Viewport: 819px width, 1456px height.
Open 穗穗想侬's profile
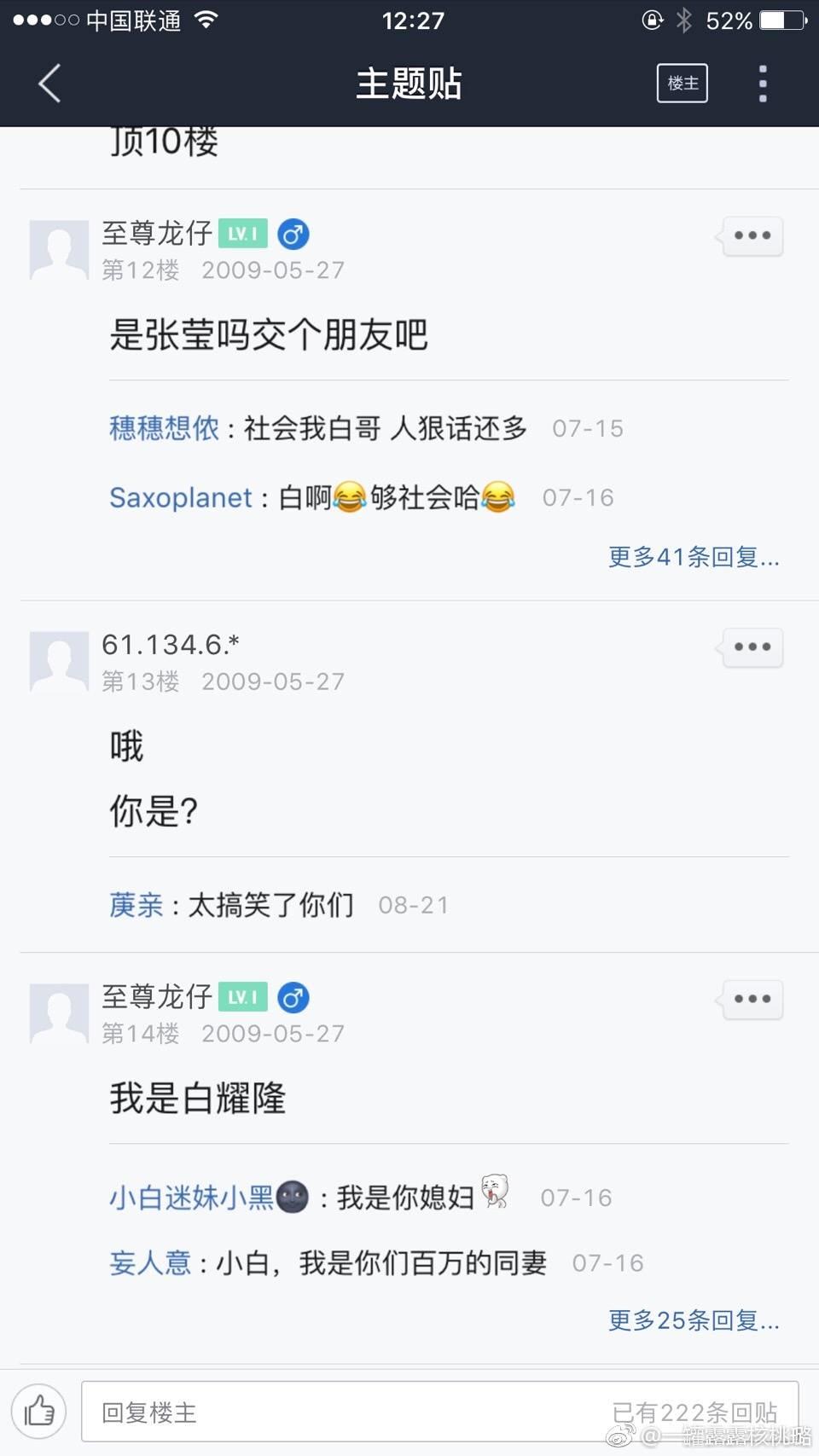click(x=164, y=428)
